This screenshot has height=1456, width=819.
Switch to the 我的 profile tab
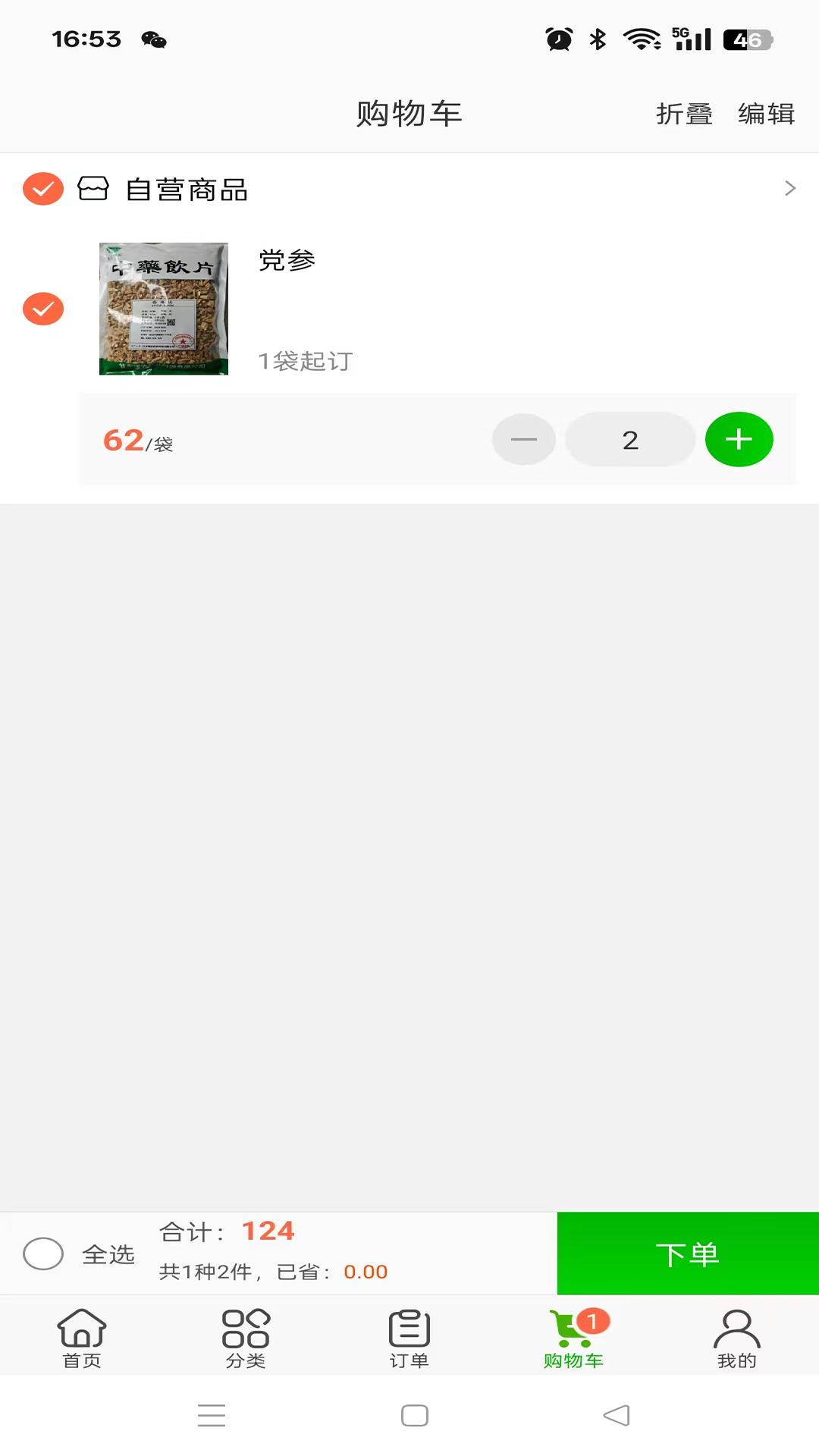(x=737, y=1338)
